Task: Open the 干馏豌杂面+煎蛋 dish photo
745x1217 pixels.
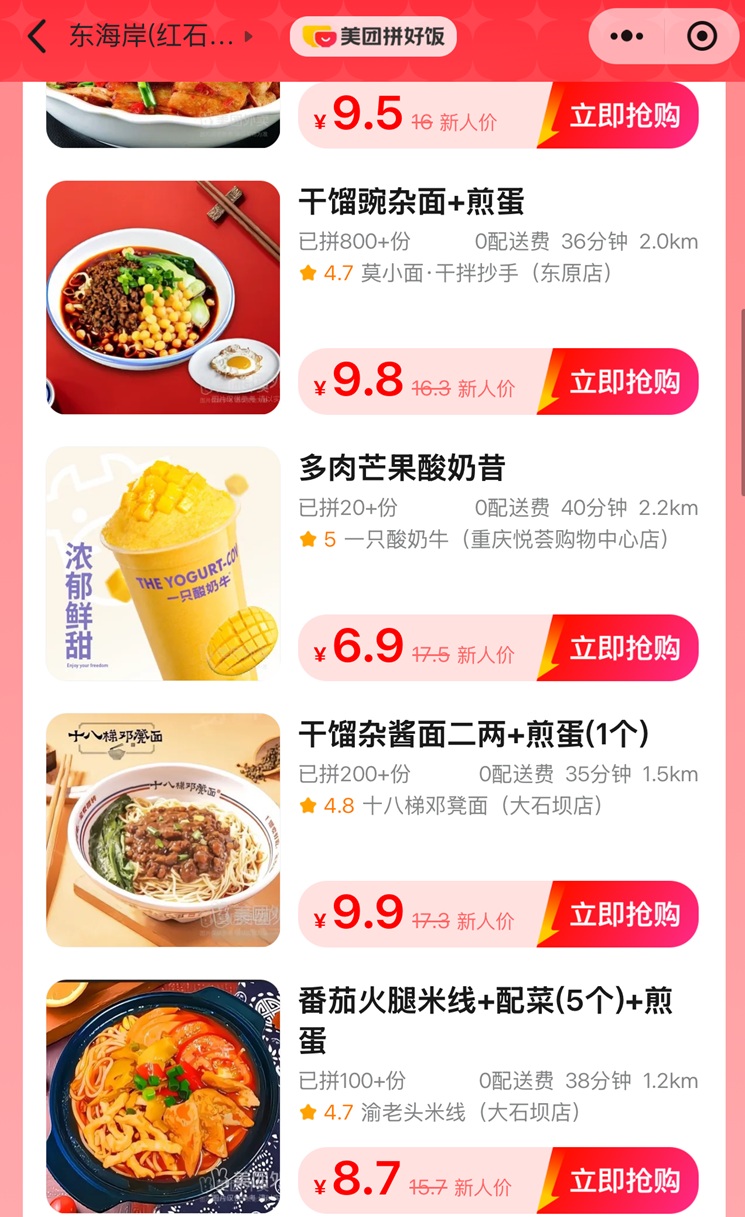Action: pos(163,297)
